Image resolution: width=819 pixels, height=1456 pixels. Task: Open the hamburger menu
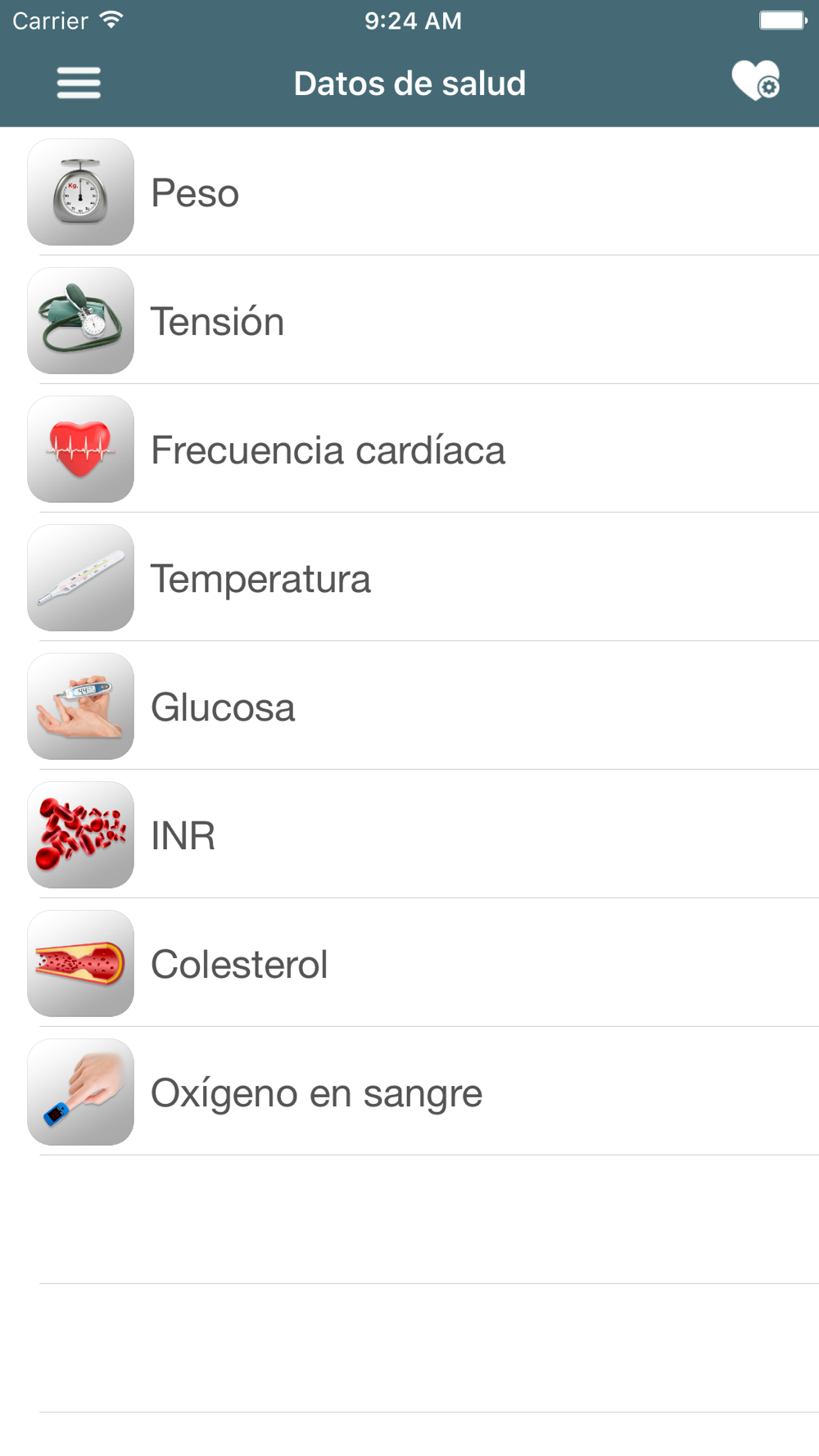[x=79, y=83]
